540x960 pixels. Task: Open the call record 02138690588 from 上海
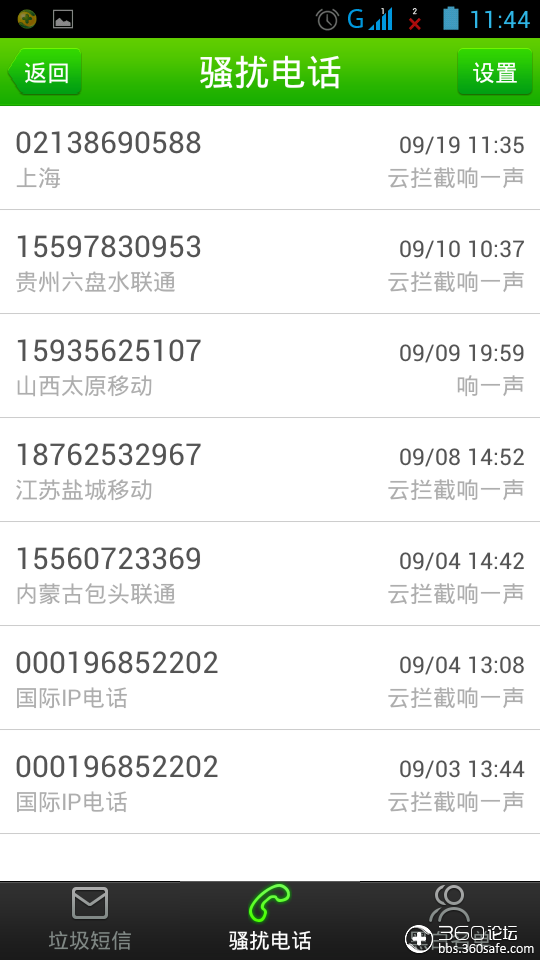(x=270, y=158)
